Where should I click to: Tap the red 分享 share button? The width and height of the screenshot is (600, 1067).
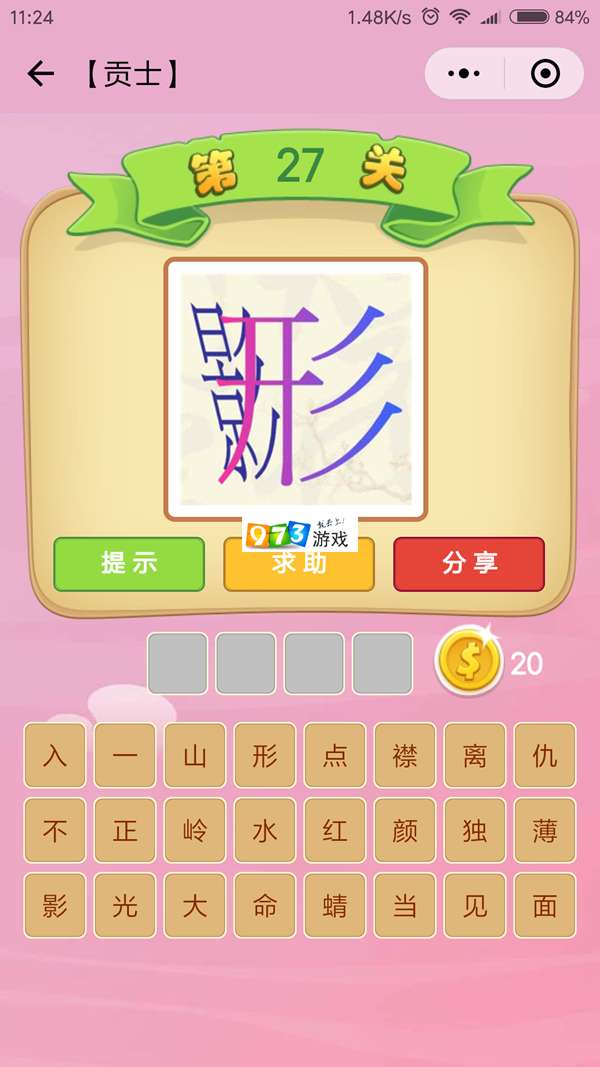(469, 564)
